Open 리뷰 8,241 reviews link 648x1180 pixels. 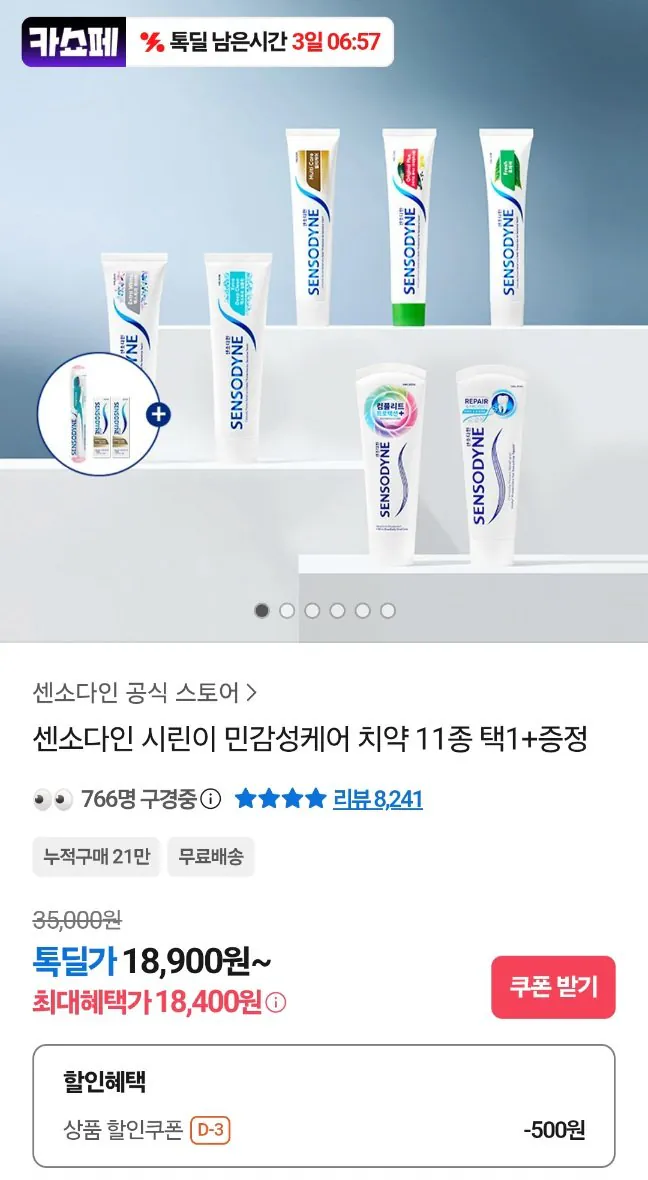[x=377, y=799]
